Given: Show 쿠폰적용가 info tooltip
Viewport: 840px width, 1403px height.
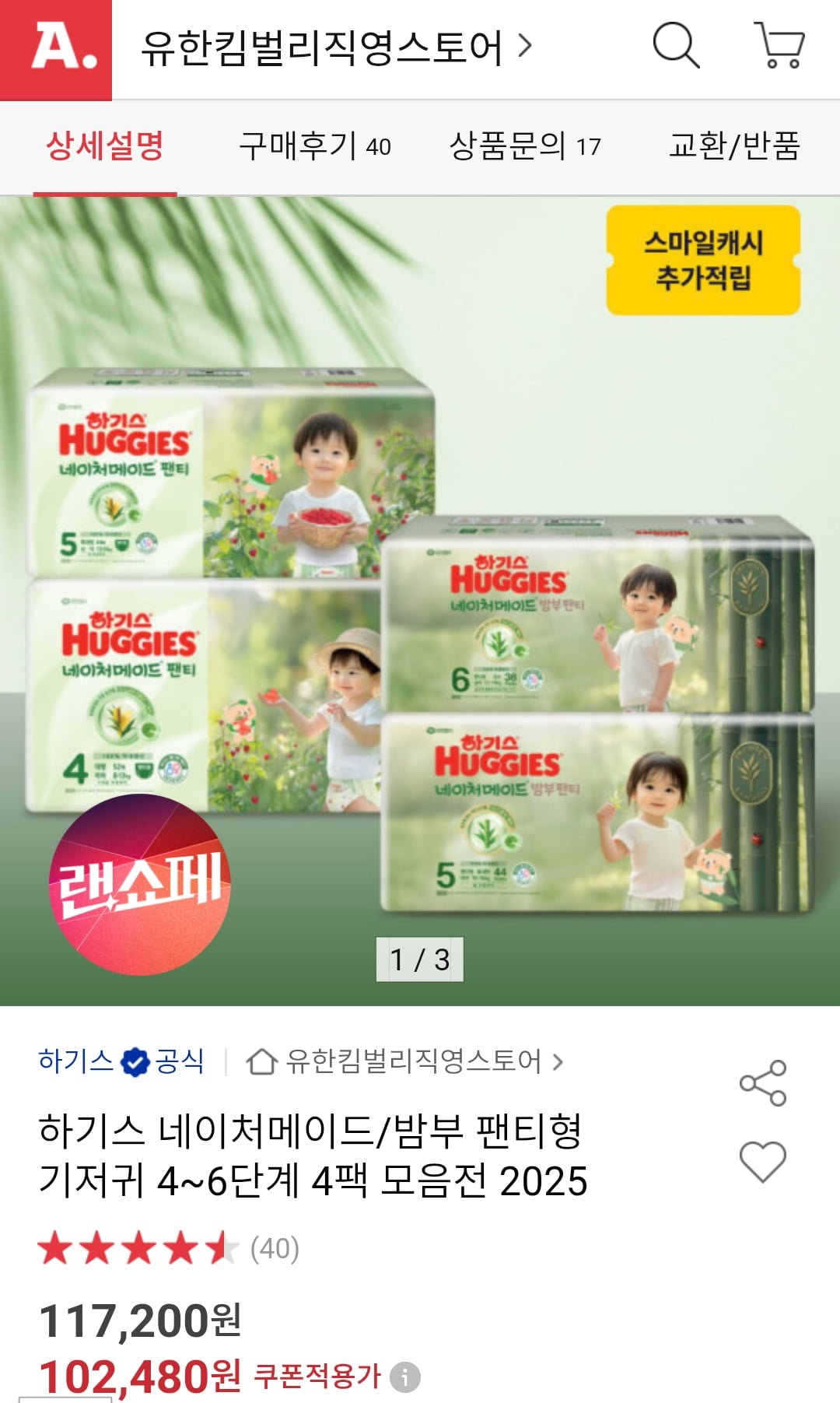Looking at the screenshot, I should (x=404, y=1377).
